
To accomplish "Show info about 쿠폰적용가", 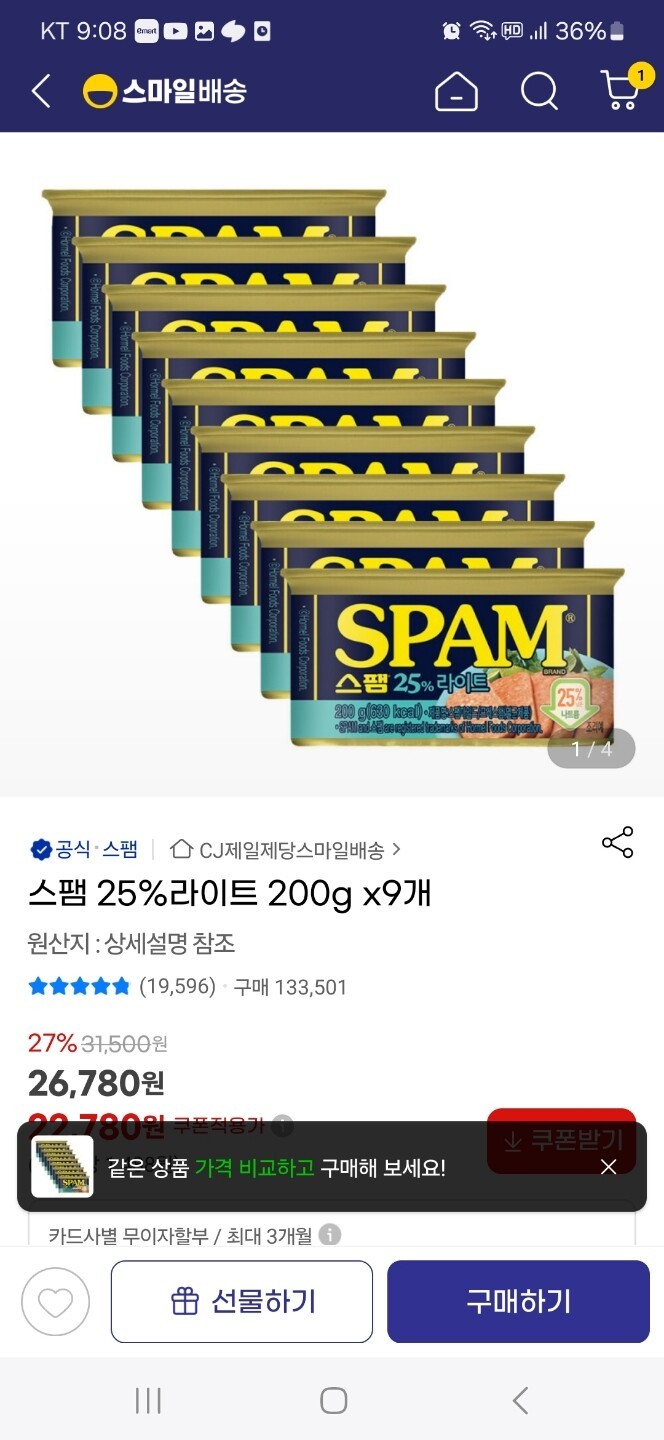I will [283, 1125].
